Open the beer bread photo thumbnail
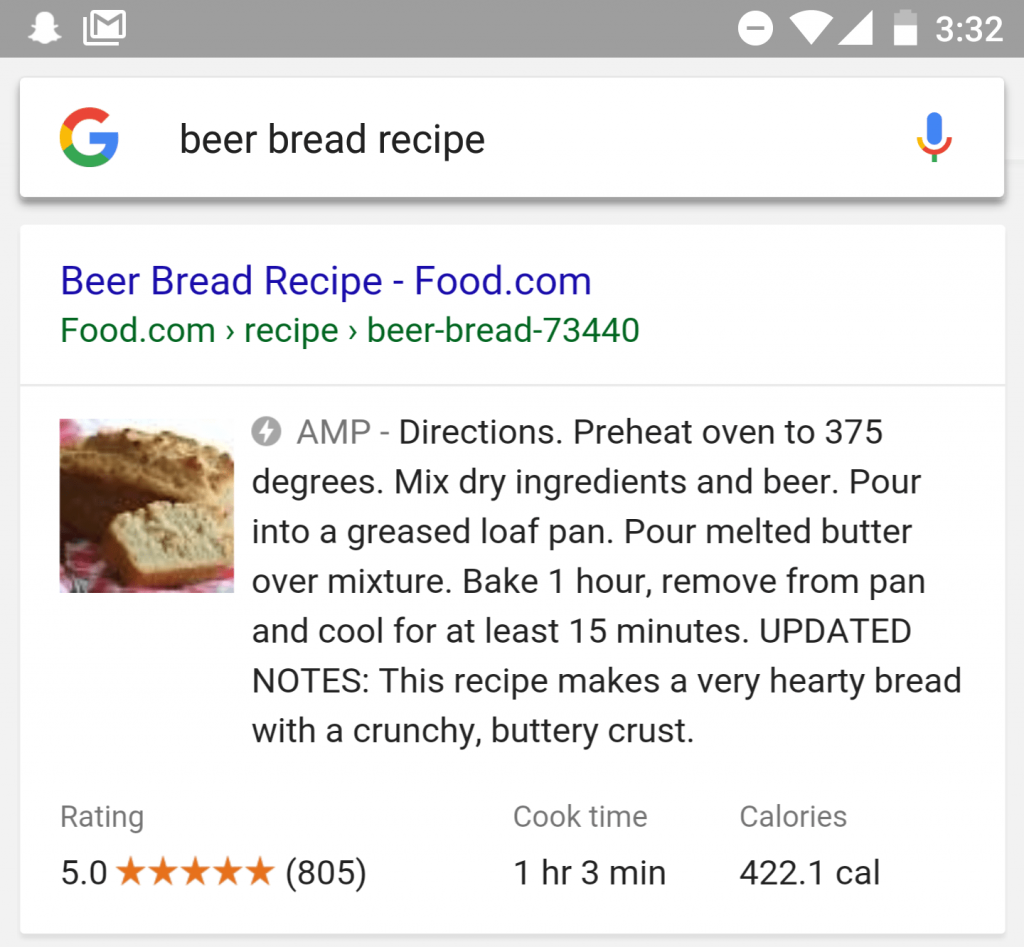Viewport: 1024px width, 947px height. (x=147, y=506)
